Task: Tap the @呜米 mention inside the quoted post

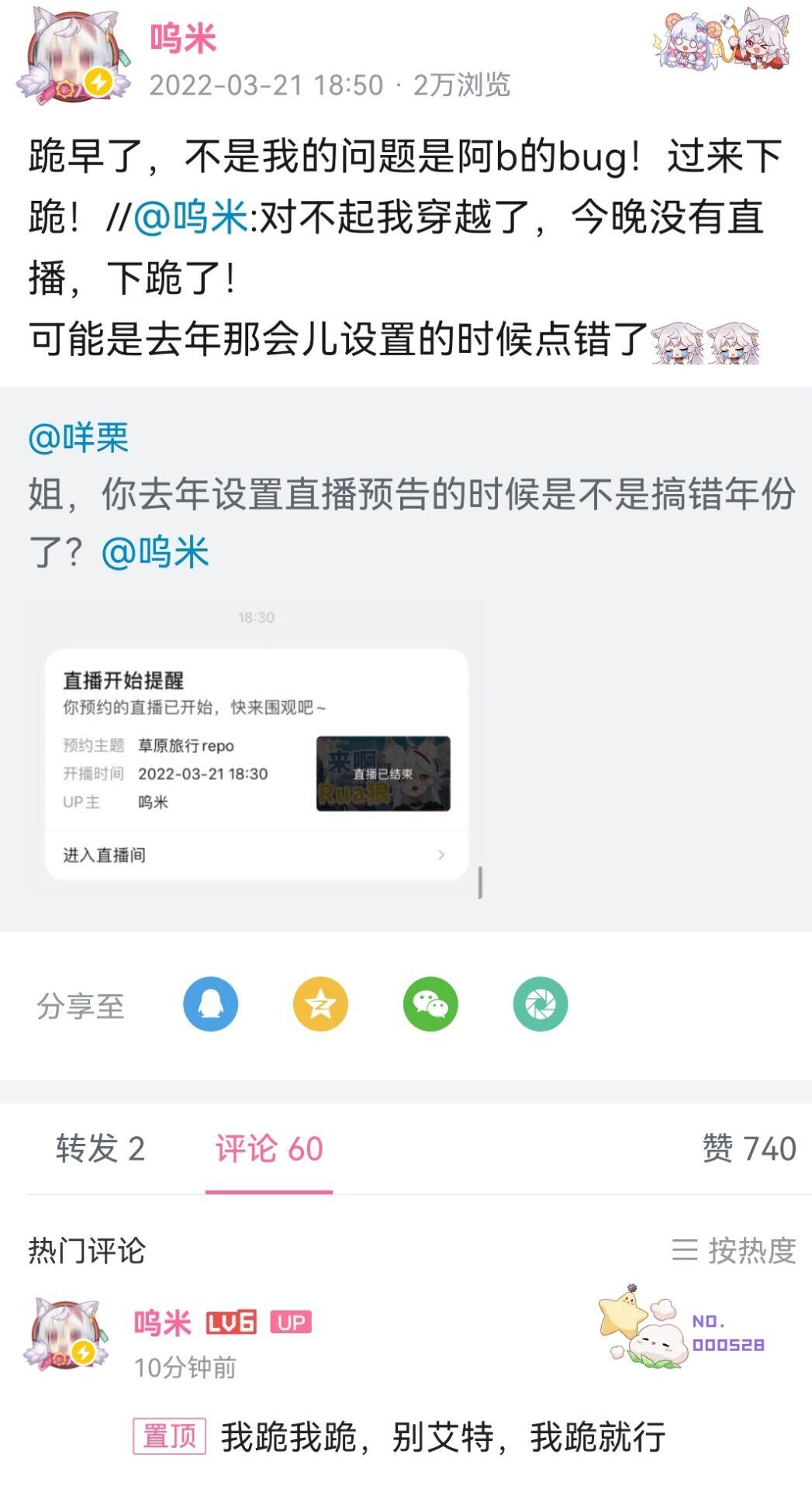Action: [x=155, y=553]
